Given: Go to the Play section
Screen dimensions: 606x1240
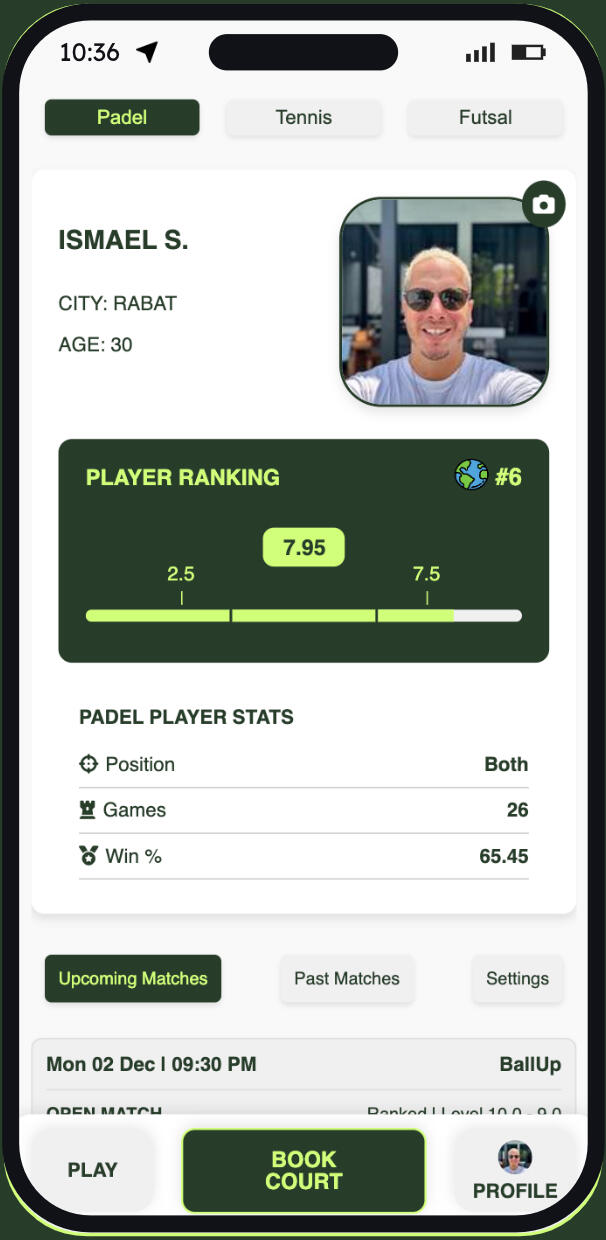Looking at the screenshot, I should pyautogui.click(x=92, y=1170).
